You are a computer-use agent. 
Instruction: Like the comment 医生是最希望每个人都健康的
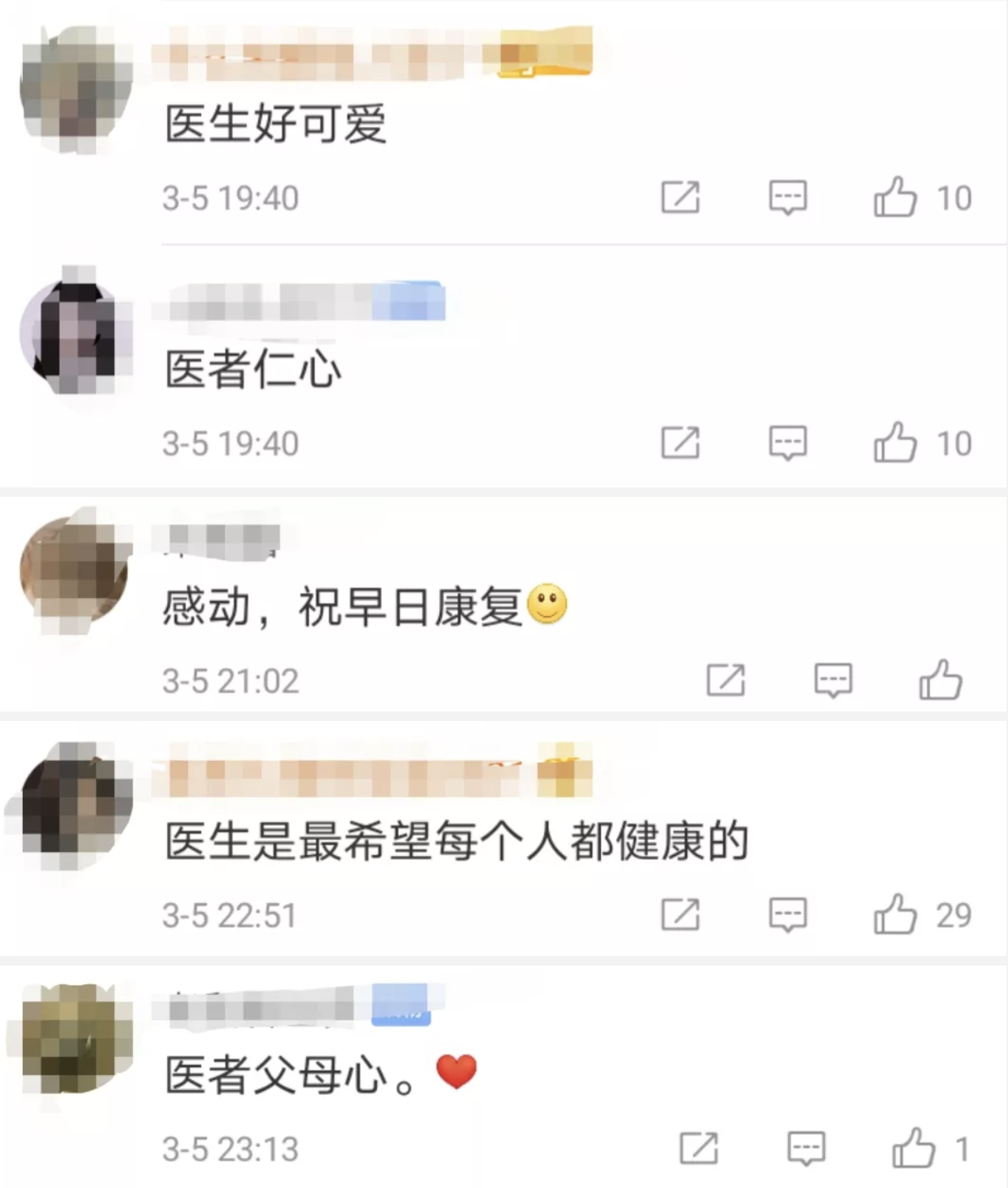point(896,914)
